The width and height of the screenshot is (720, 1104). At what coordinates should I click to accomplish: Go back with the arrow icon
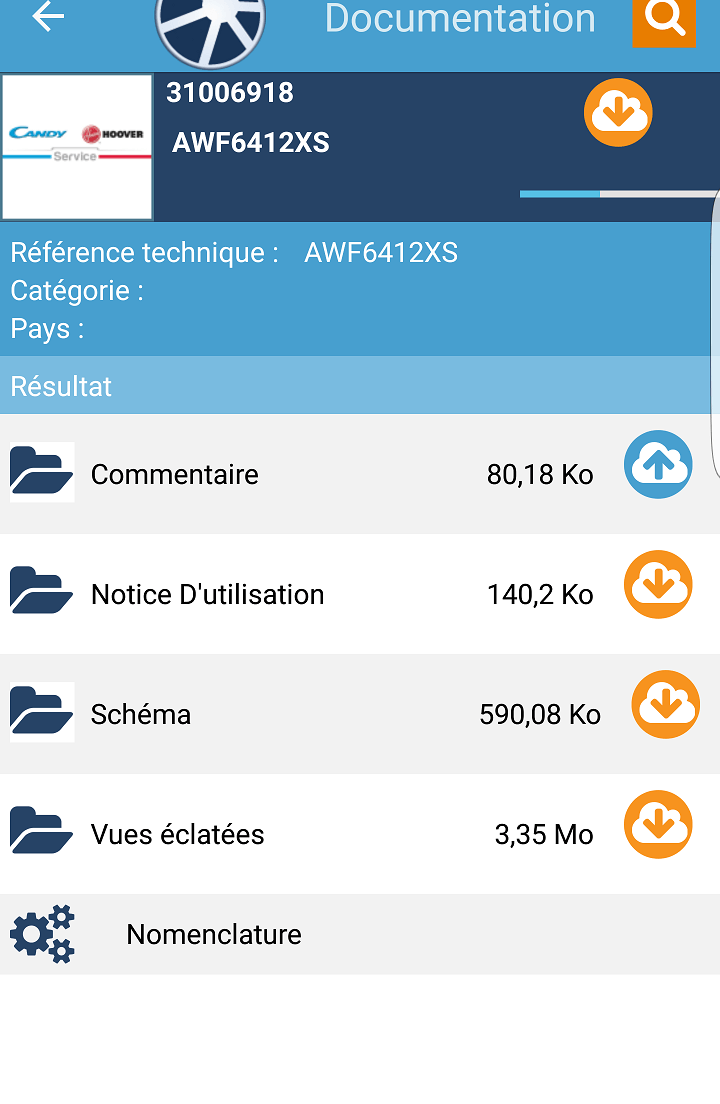(x=48, y=17)
